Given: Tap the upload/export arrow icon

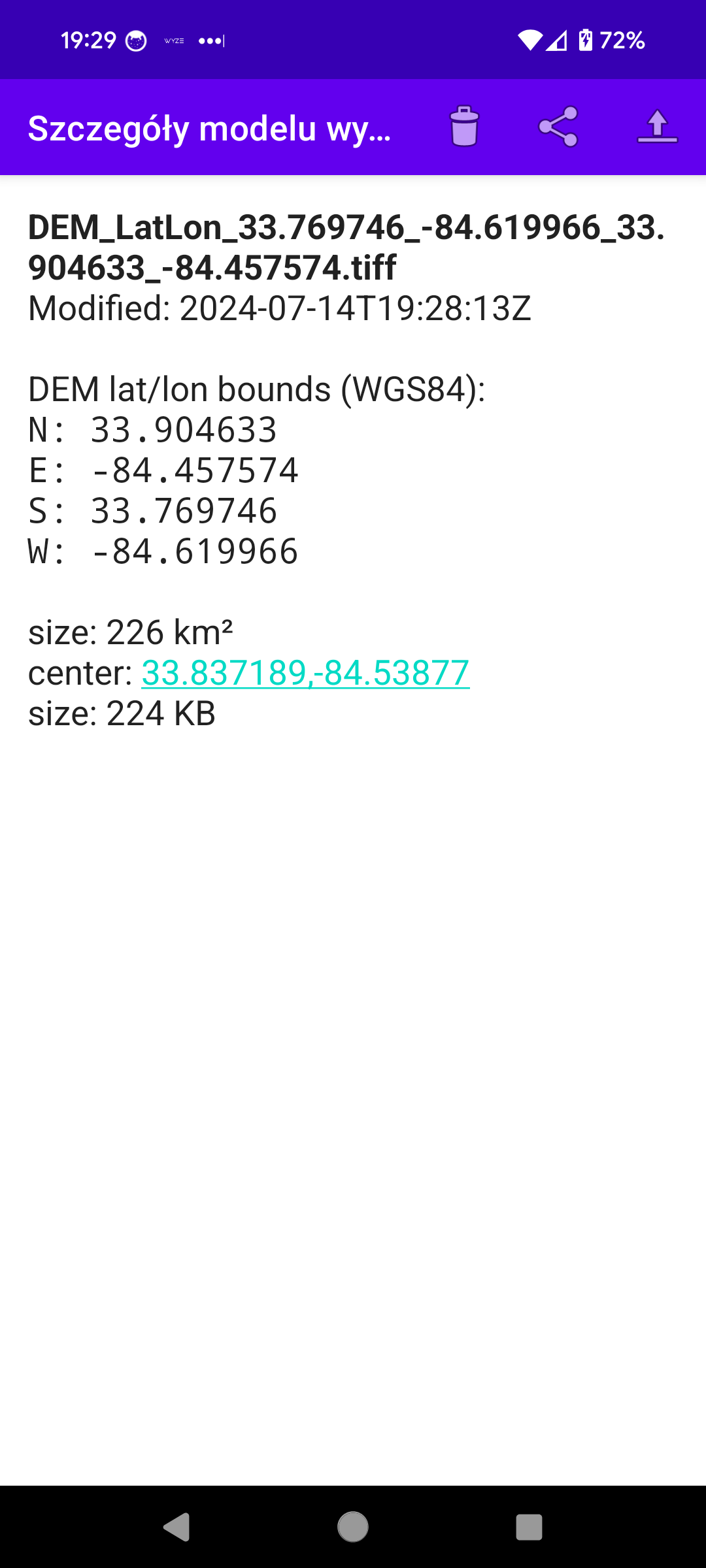Looking at the screenshot, I should pos(657,127).
